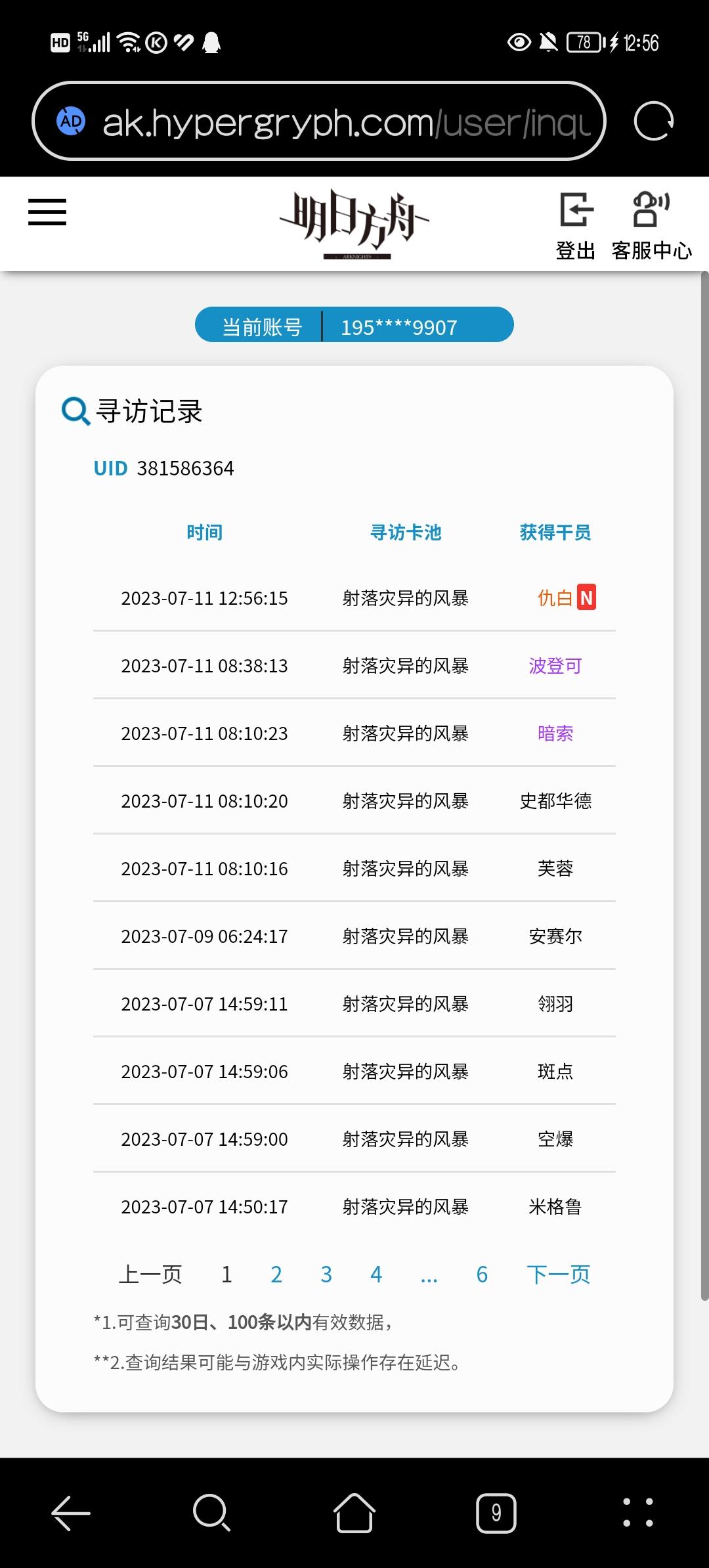Reload the page from the address bar
The width and height of the screenshot is (709, 1568).
click(654, 121)
